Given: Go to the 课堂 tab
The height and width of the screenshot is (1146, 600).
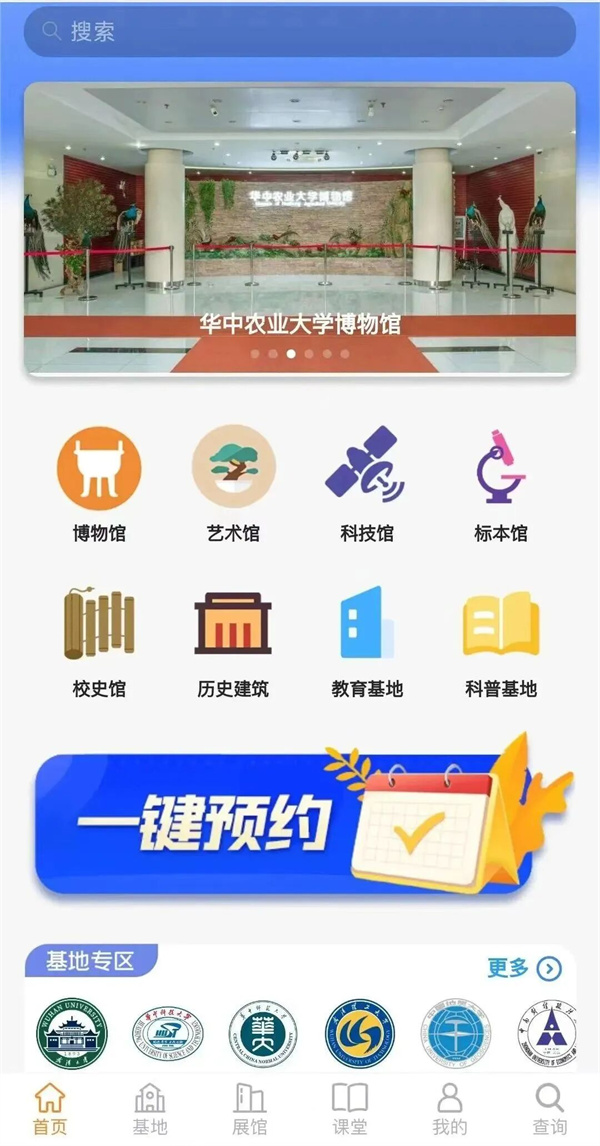Looking at the screenshot, I should [x=350, y=1109].
